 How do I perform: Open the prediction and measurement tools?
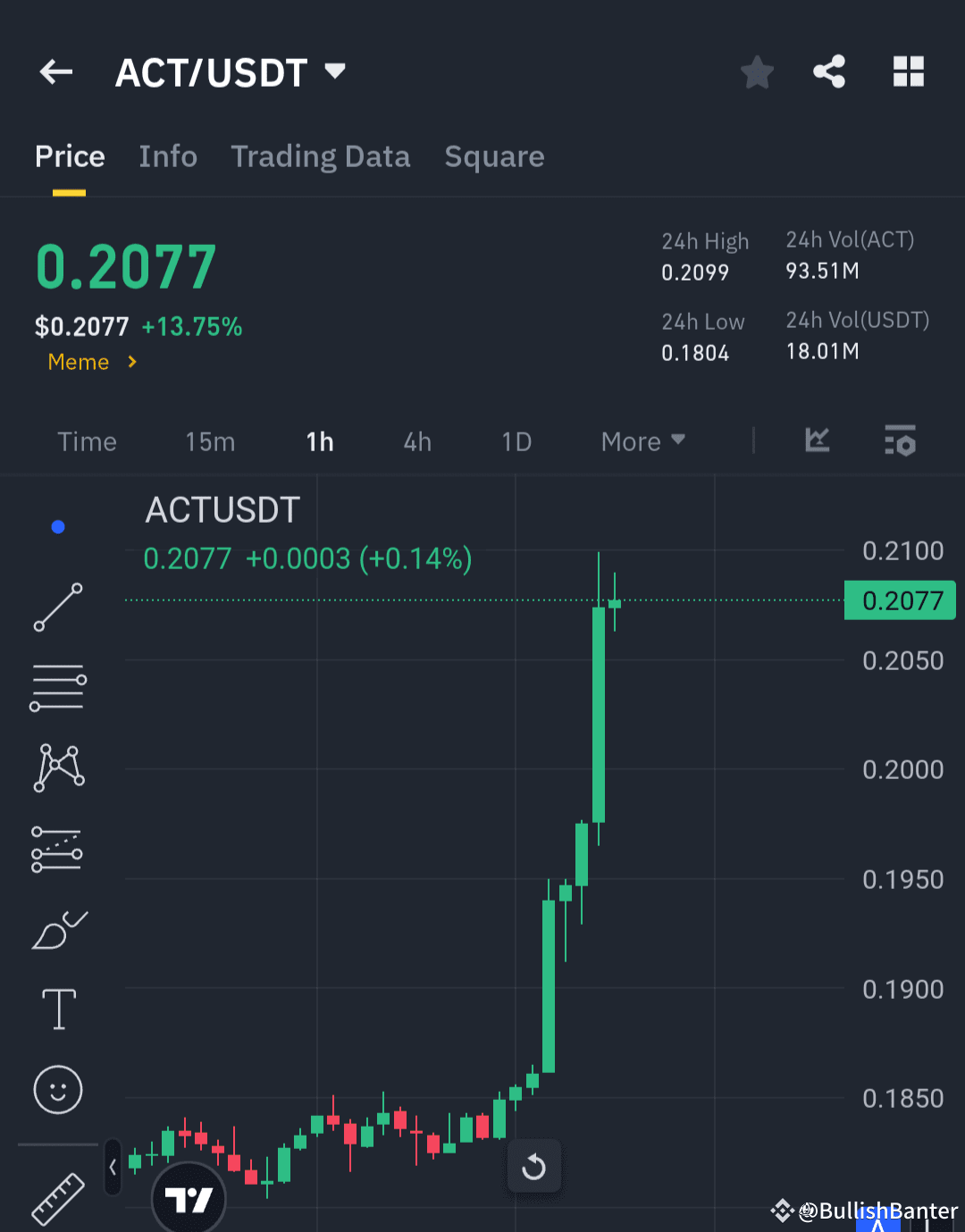[57, 849]
